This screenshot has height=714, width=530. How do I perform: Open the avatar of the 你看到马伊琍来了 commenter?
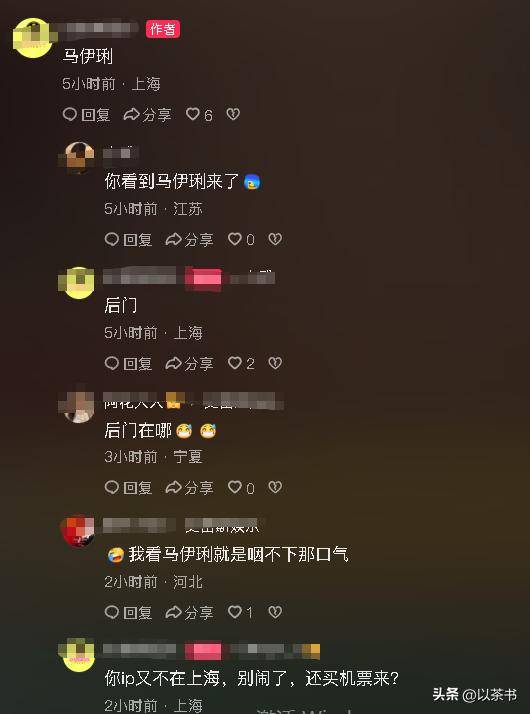pos(79,158)
